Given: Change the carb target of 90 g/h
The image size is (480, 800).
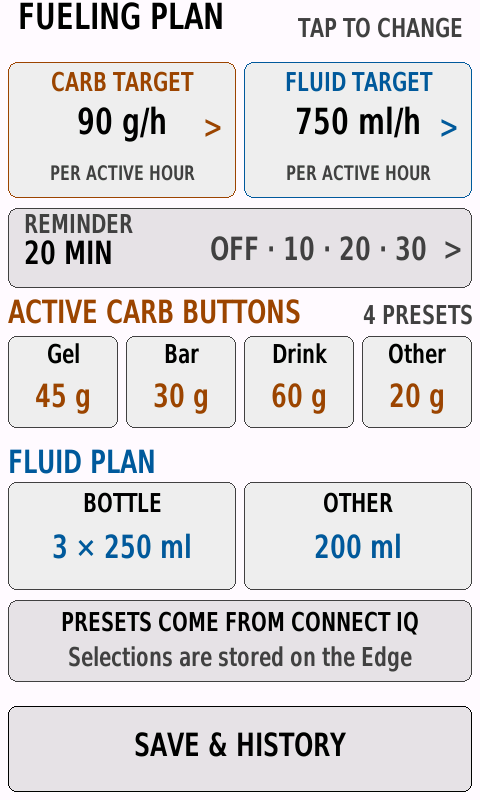Looking at the screenshot, I should [122, 130].
